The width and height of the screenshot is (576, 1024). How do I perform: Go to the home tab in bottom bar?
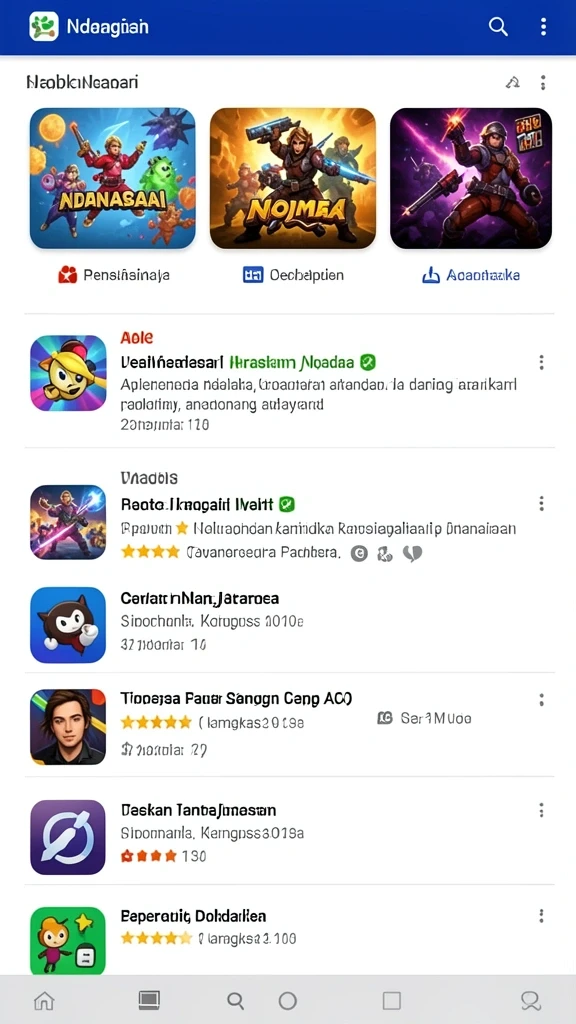tap(44, 1000)
